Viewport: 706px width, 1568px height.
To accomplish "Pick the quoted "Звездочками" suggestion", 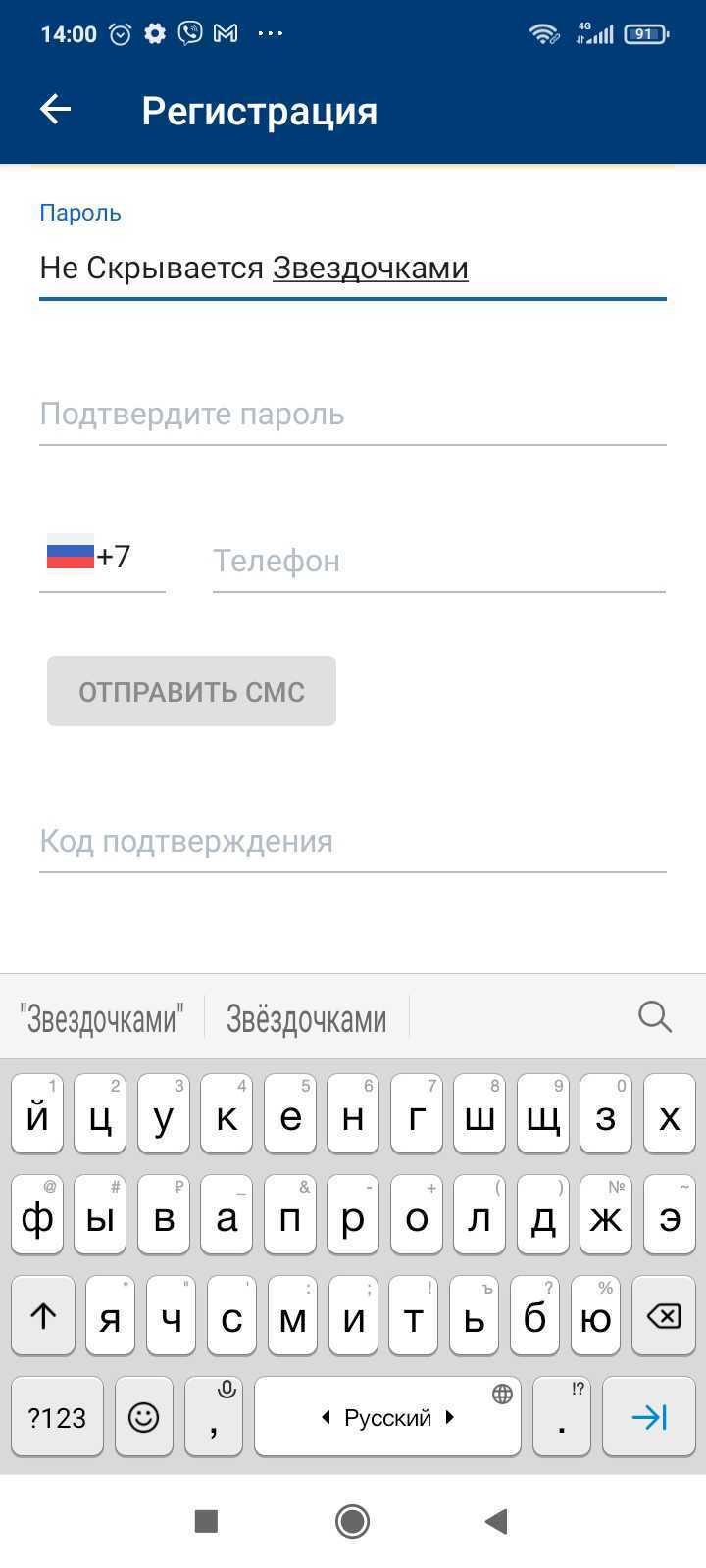I will 102,1019.
